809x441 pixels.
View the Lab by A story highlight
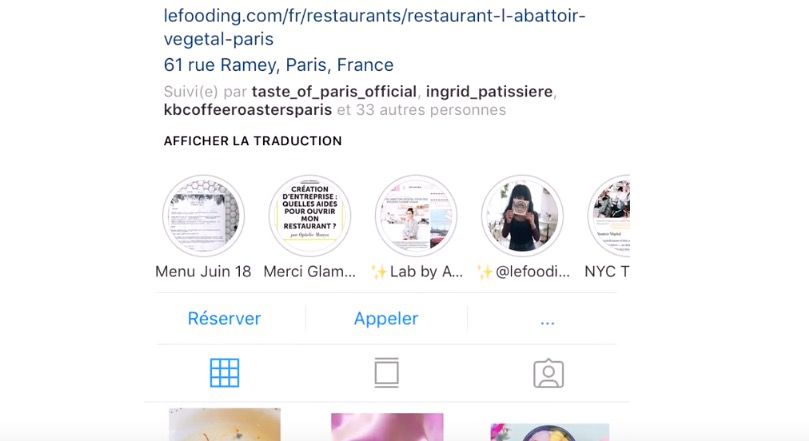tap(416, 217)
